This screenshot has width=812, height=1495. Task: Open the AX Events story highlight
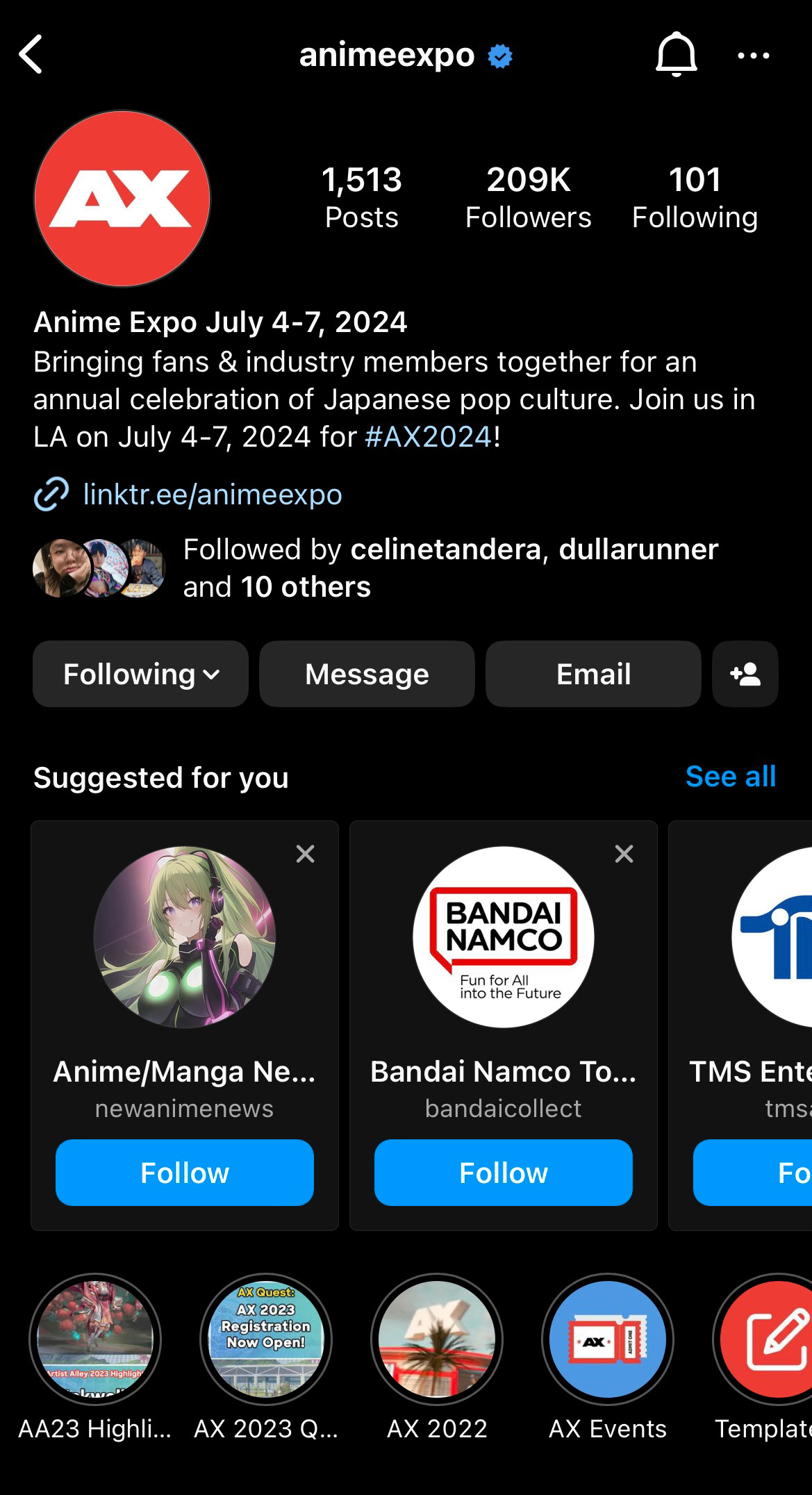point(607,1339)
